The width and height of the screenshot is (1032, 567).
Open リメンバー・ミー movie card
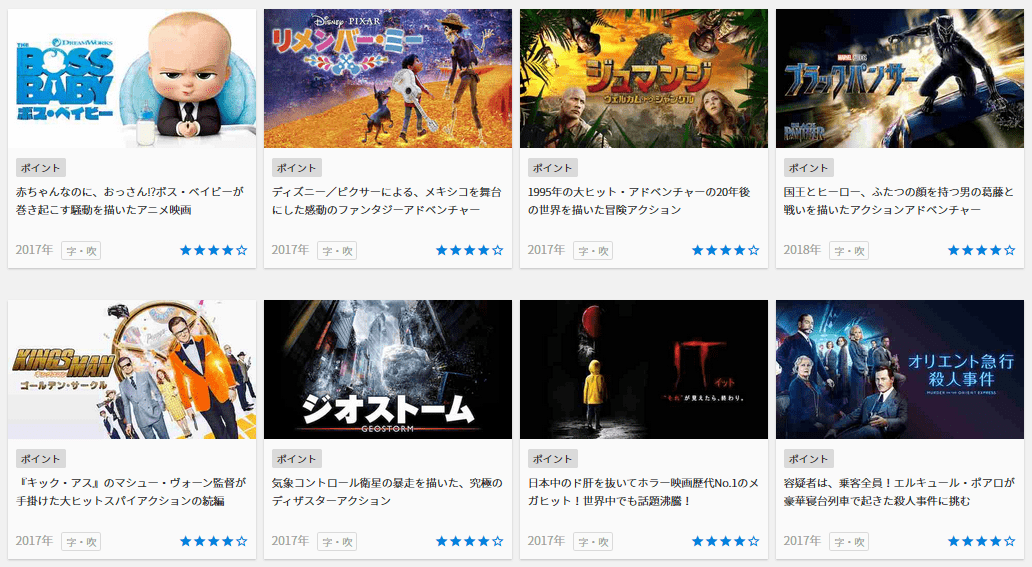coord(388,80)
